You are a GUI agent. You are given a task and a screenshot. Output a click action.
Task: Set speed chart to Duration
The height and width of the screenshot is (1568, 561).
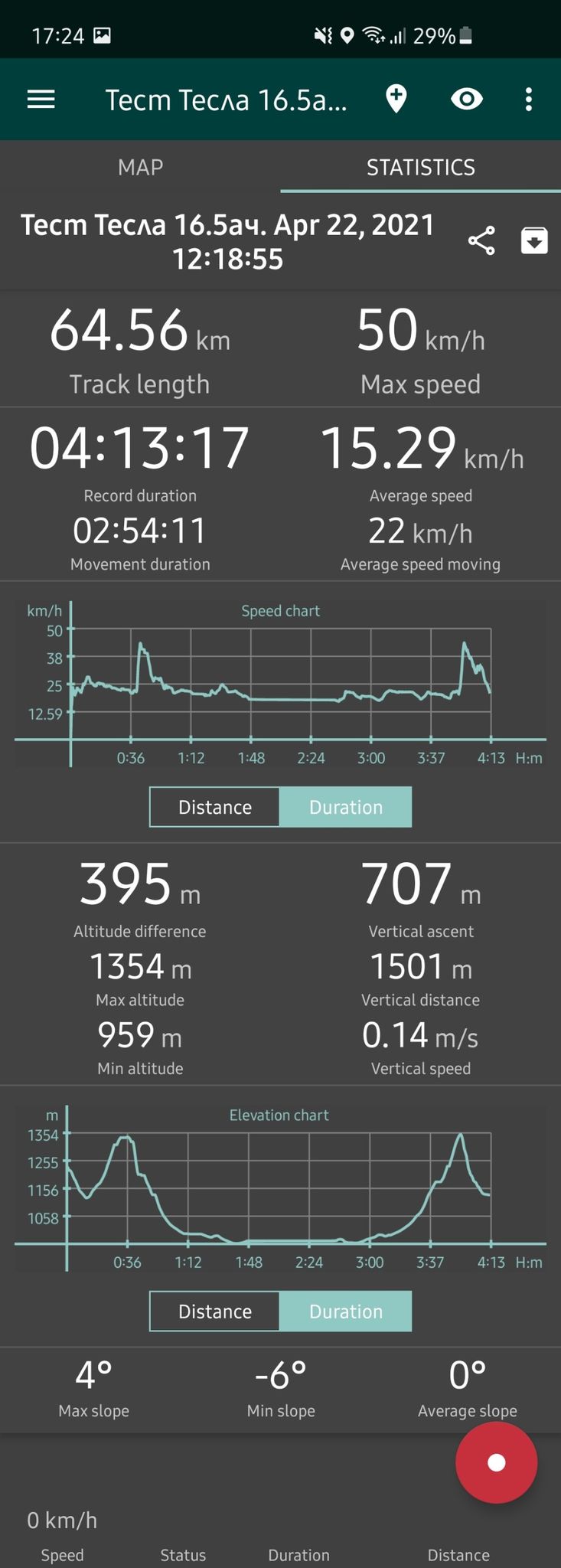(x=346, y=807)
